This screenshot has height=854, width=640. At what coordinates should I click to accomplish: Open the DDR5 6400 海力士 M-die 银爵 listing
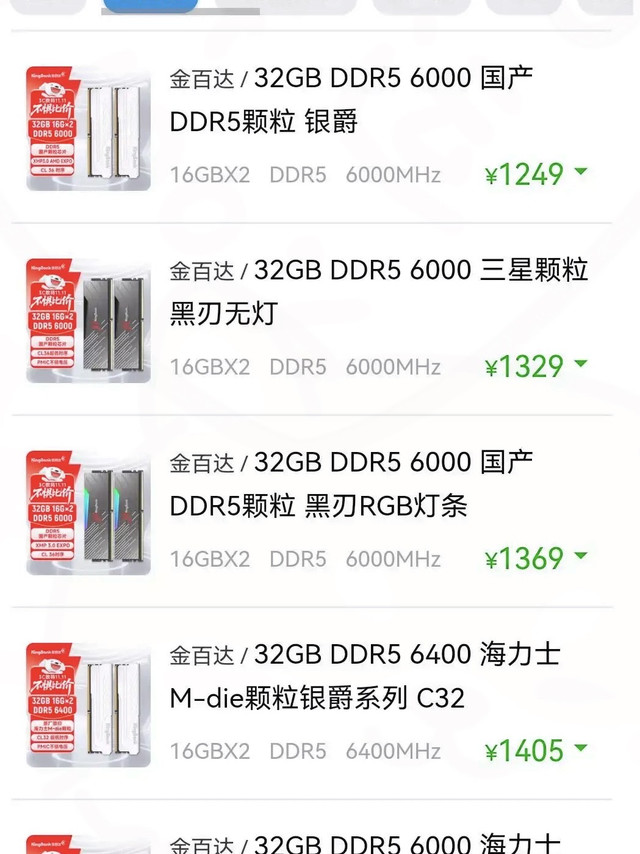tap(365, 676)
